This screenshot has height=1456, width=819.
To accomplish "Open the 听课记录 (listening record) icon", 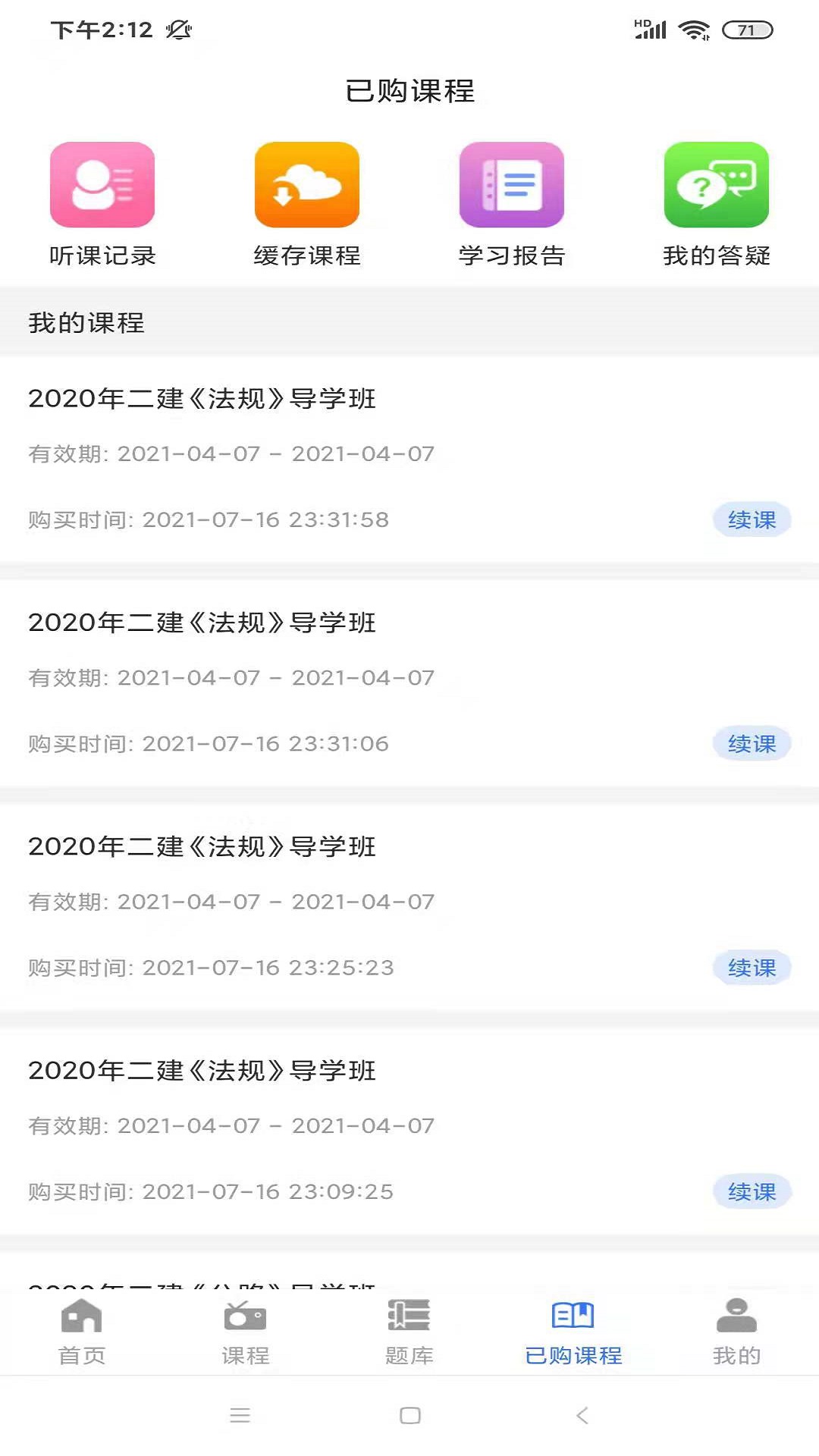I will click(x=102, y=184).
